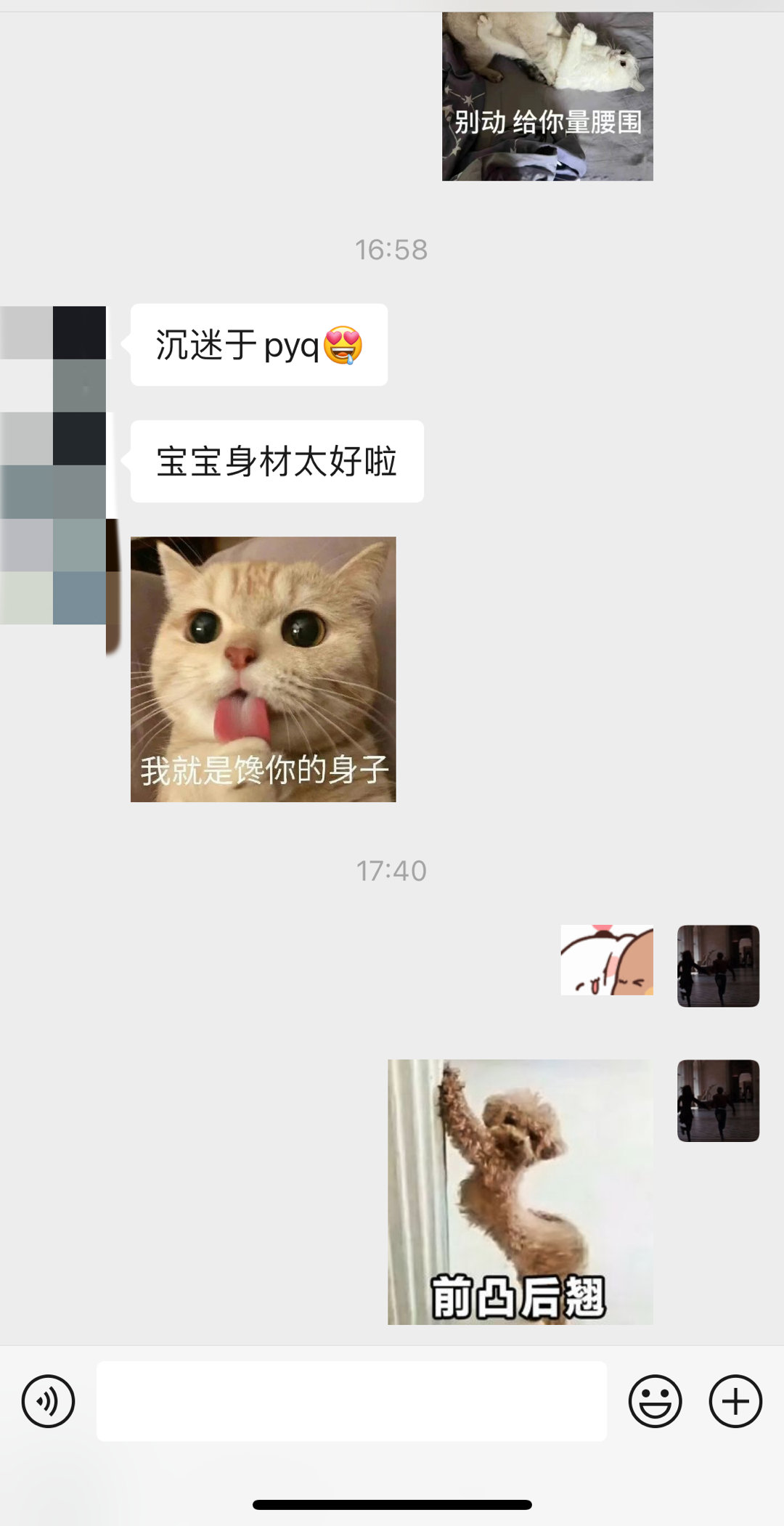Open the 别动 给你量腰围 cat sticker
Viewport: 784px width, 1526px height.
(547, 96)
